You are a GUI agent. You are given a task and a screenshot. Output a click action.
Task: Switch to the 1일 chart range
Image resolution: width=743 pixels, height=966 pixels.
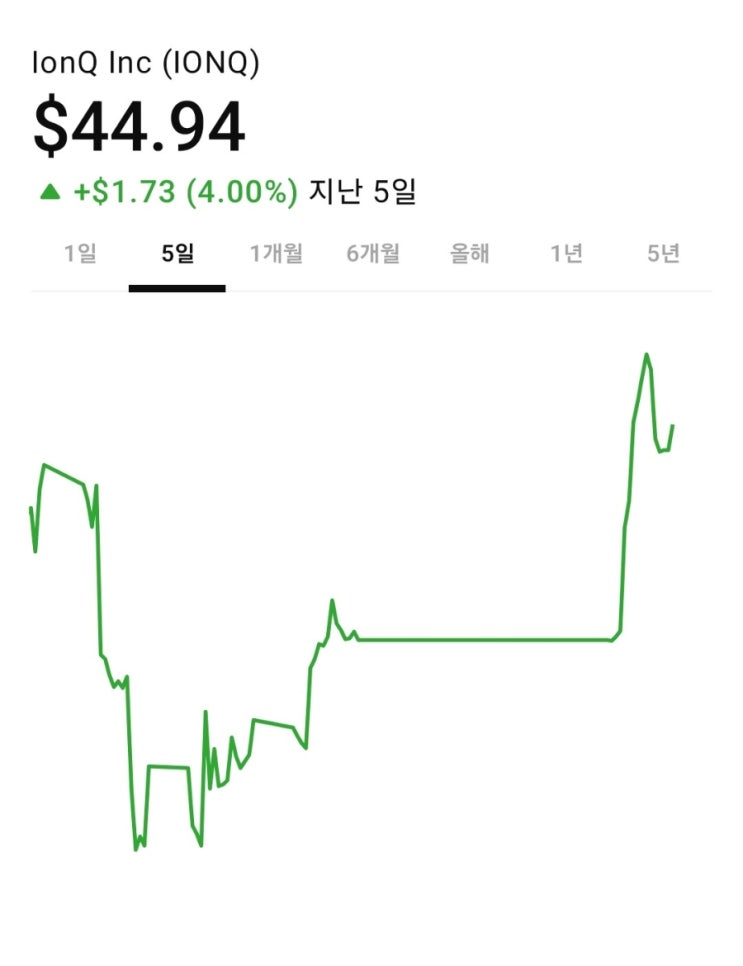(80, 253)
